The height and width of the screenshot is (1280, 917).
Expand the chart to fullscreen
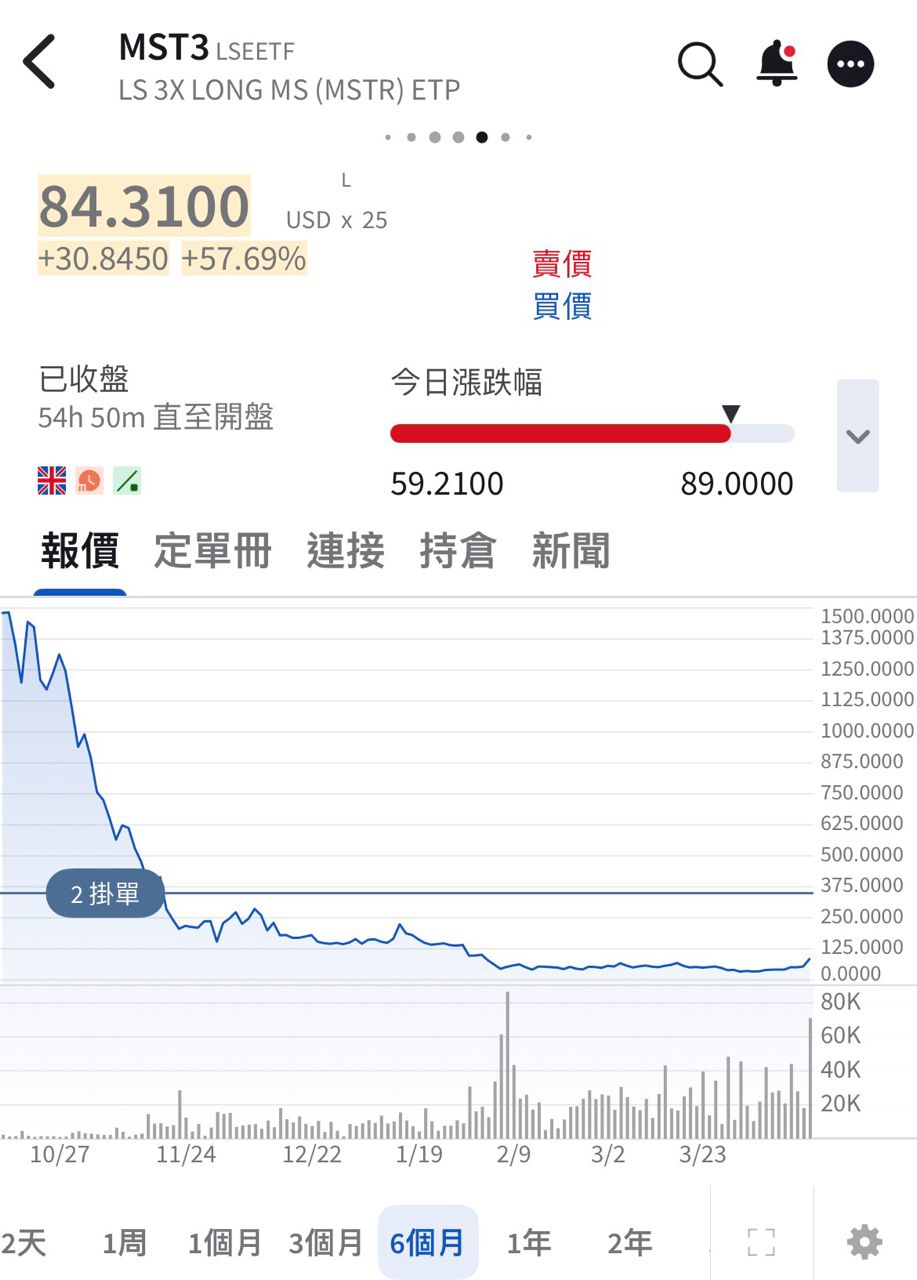(x=762, y=1243)
